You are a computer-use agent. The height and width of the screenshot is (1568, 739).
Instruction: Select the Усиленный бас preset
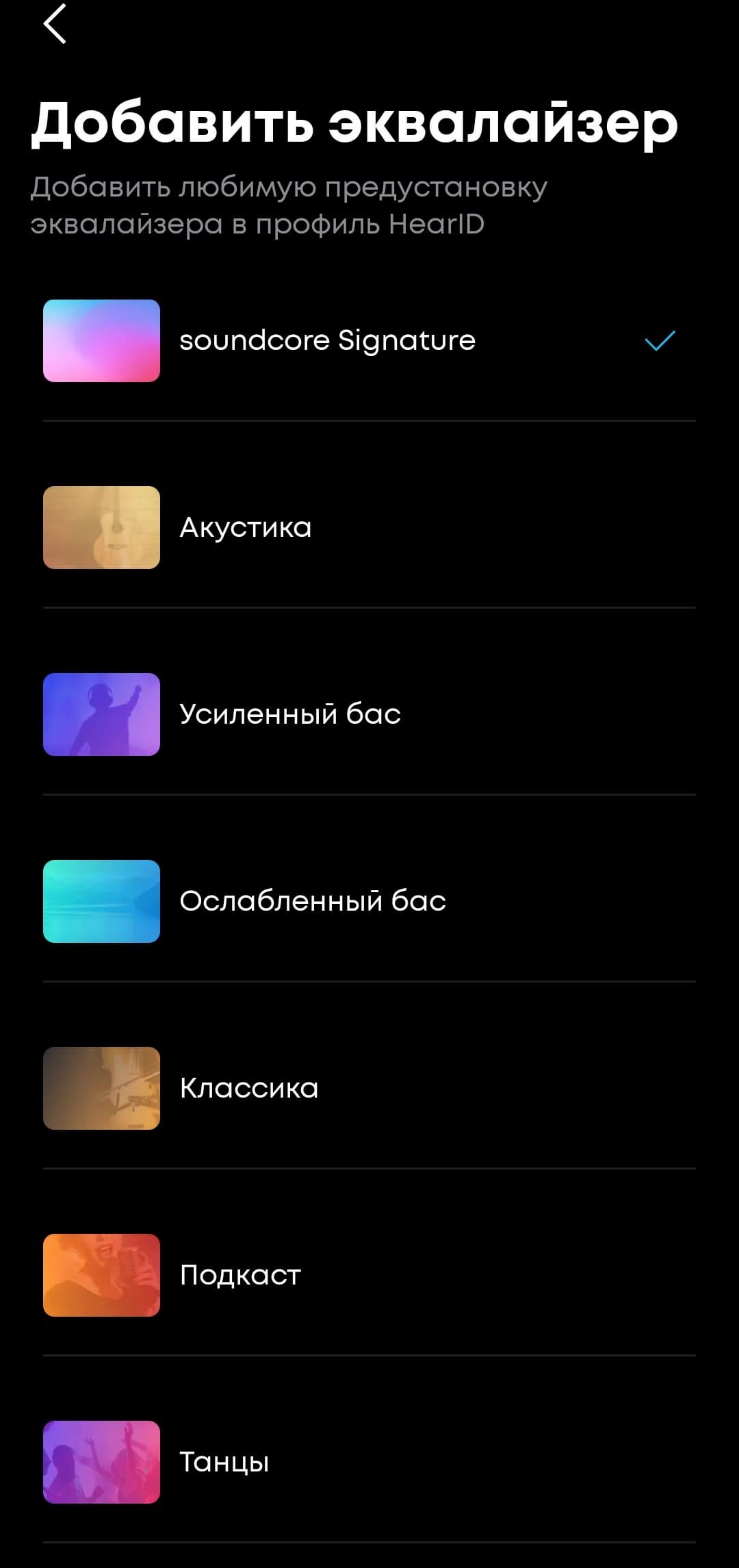coord(289,714)
